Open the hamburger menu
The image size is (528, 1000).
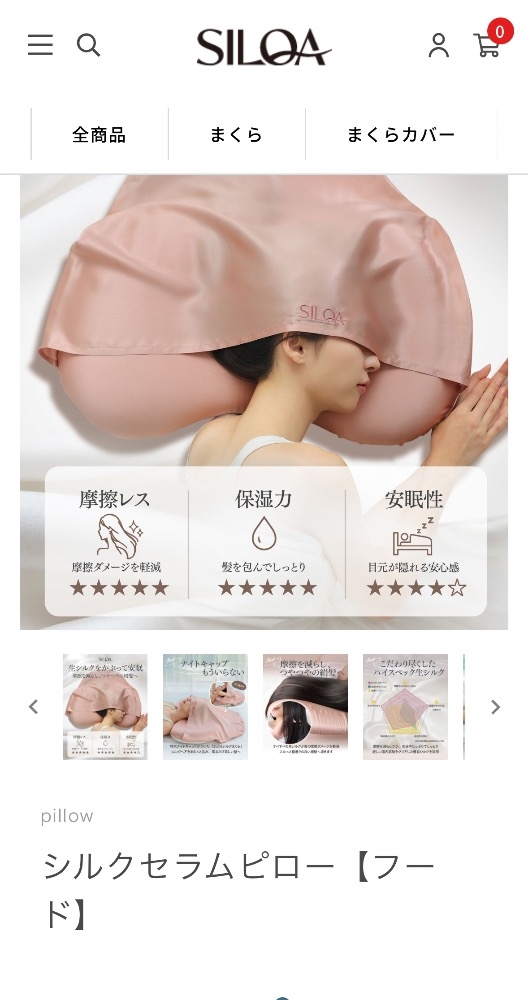coord(40,45)
